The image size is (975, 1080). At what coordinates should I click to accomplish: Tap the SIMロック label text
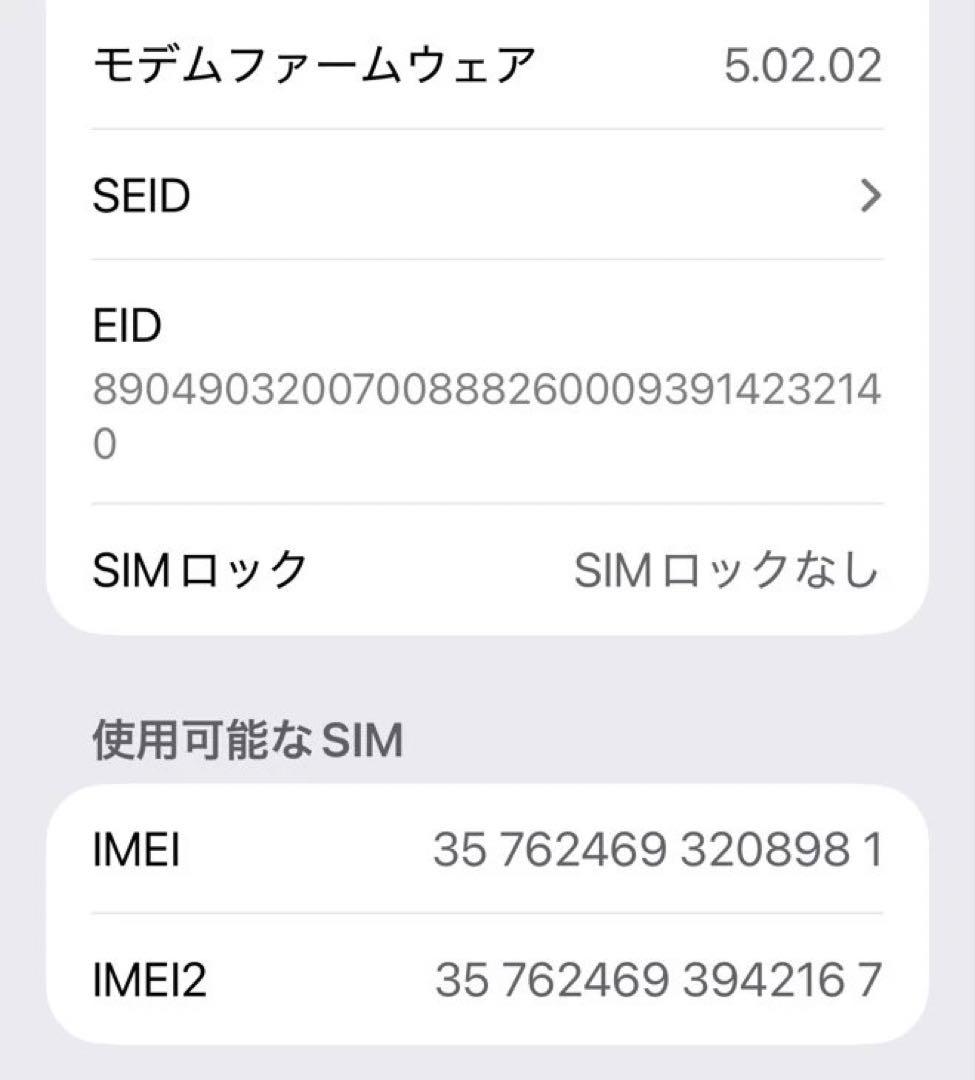click(x=197, y=567)
